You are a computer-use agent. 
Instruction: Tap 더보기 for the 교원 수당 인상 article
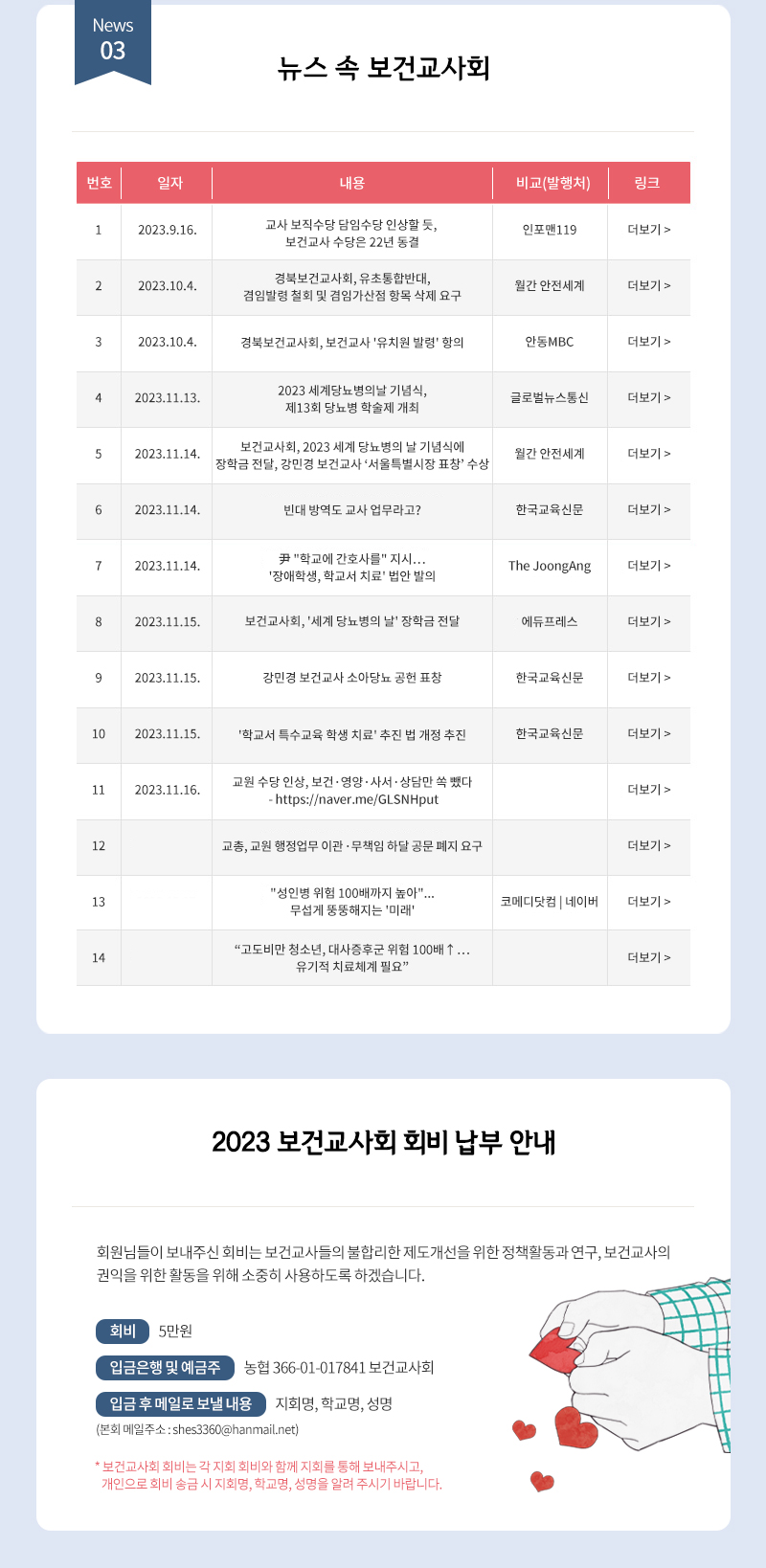point(648,790)
